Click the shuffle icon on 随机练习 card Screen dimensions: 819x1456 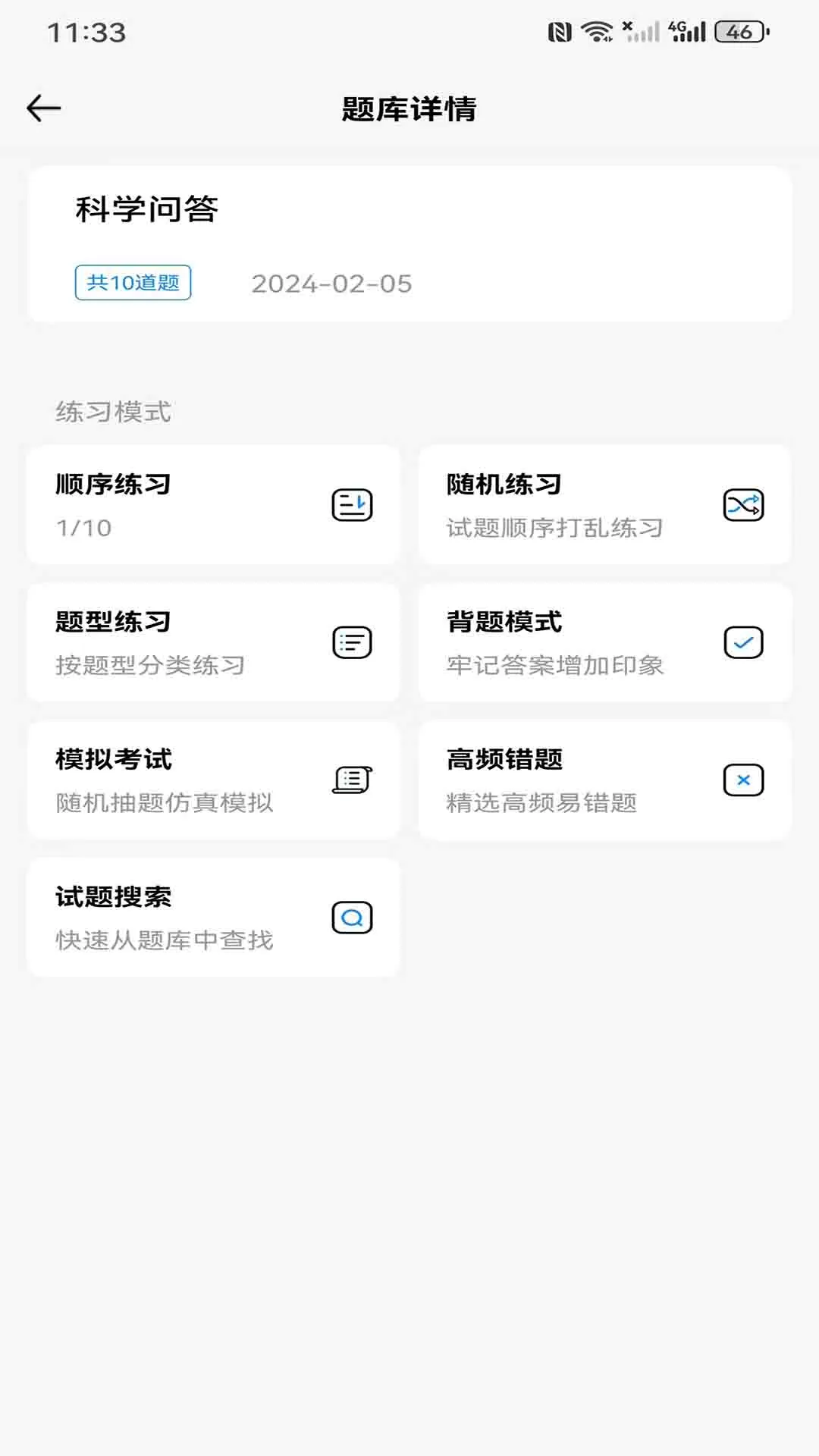click(743, 504)
